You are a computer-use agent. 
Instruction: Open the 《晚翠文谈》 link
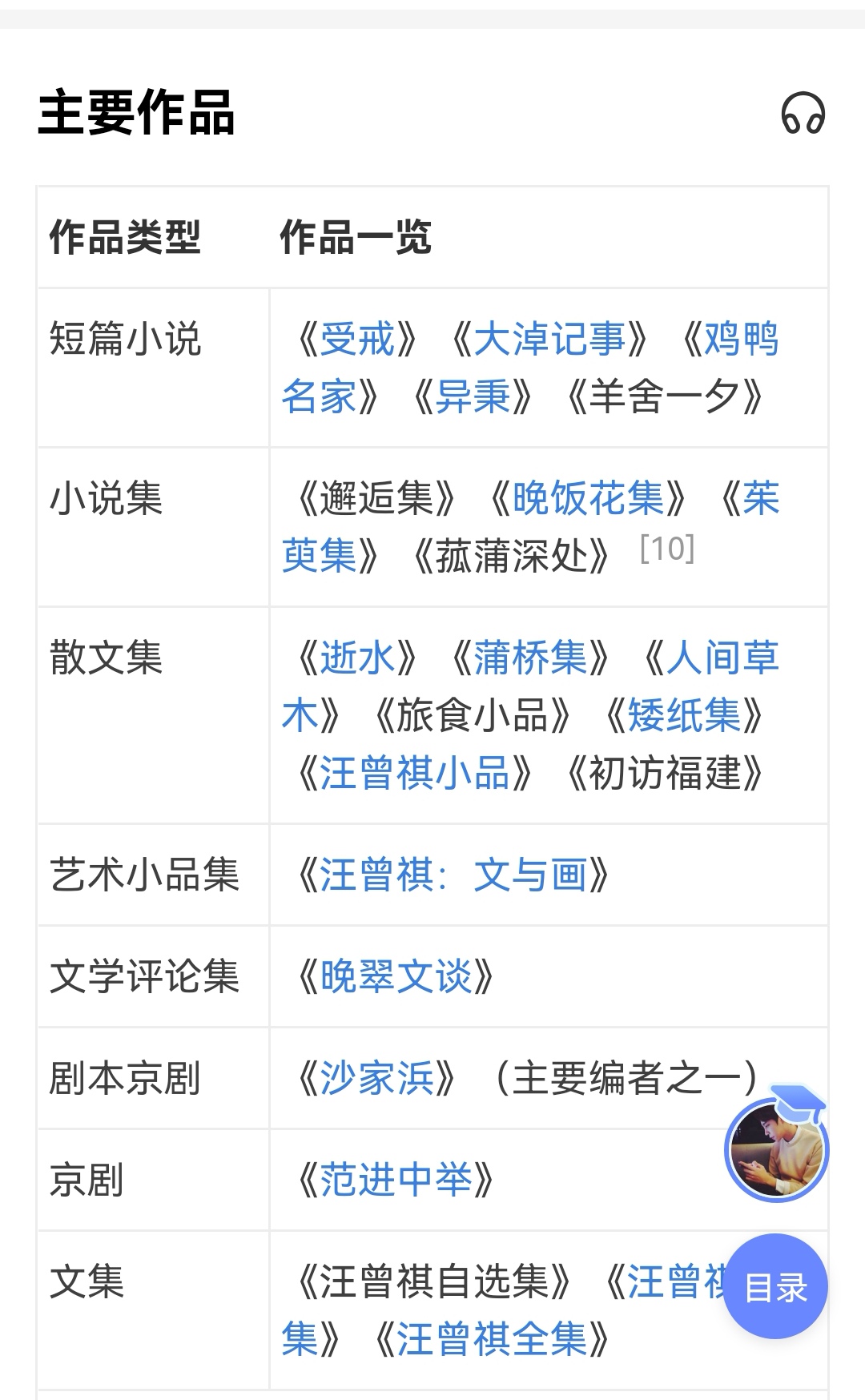click(x=396, y=976)
